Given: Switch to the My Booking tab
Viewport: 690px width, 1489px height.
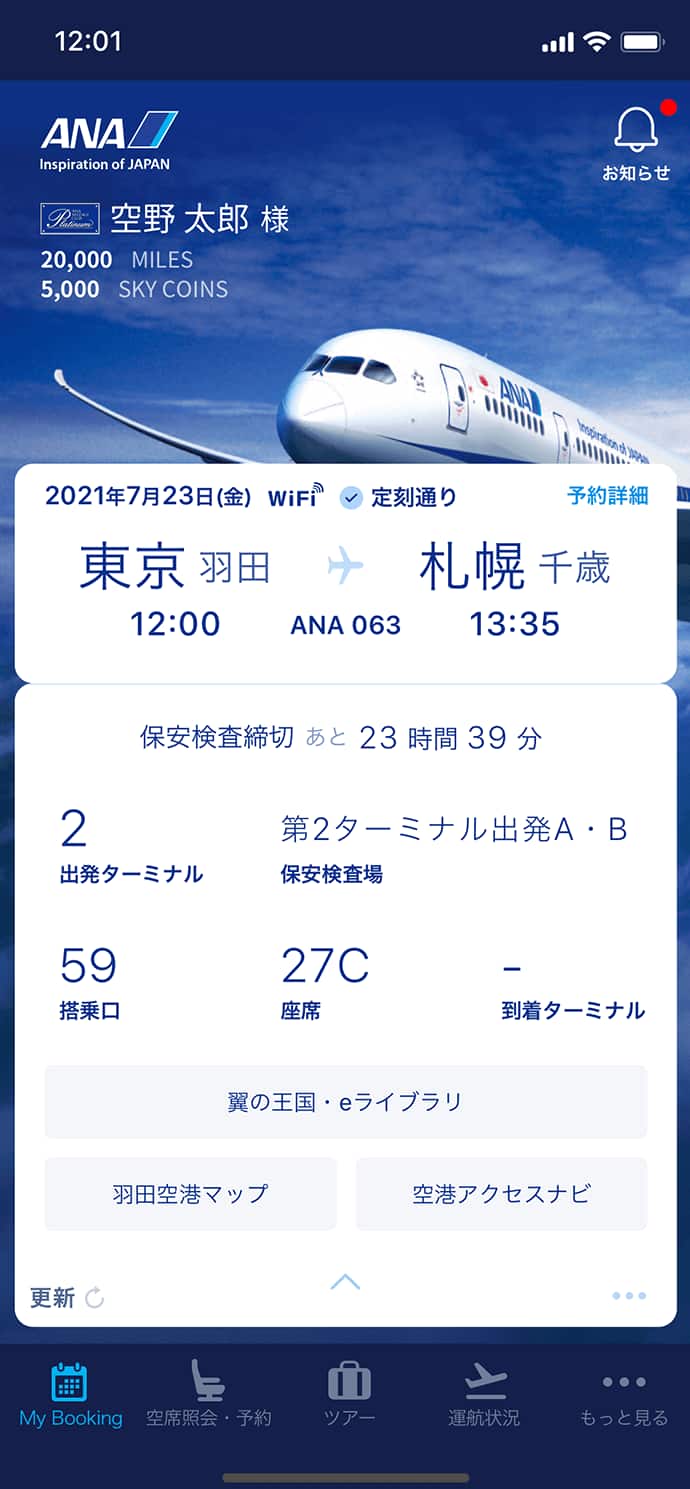Looking at the screenshot, I should (70, 1395).
